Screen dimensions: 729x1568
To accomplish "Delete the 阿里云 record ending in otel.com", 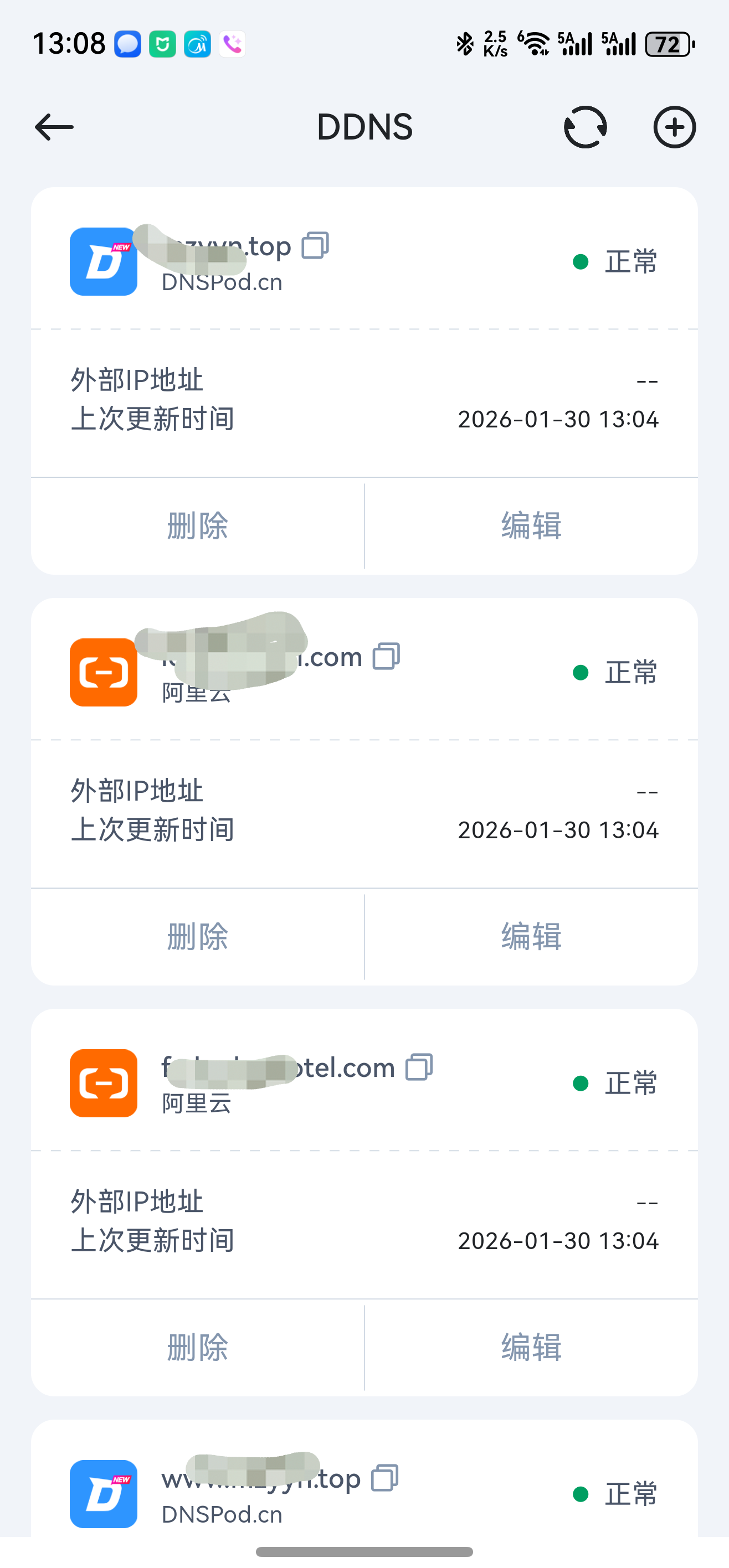I will coord(197,1348).
